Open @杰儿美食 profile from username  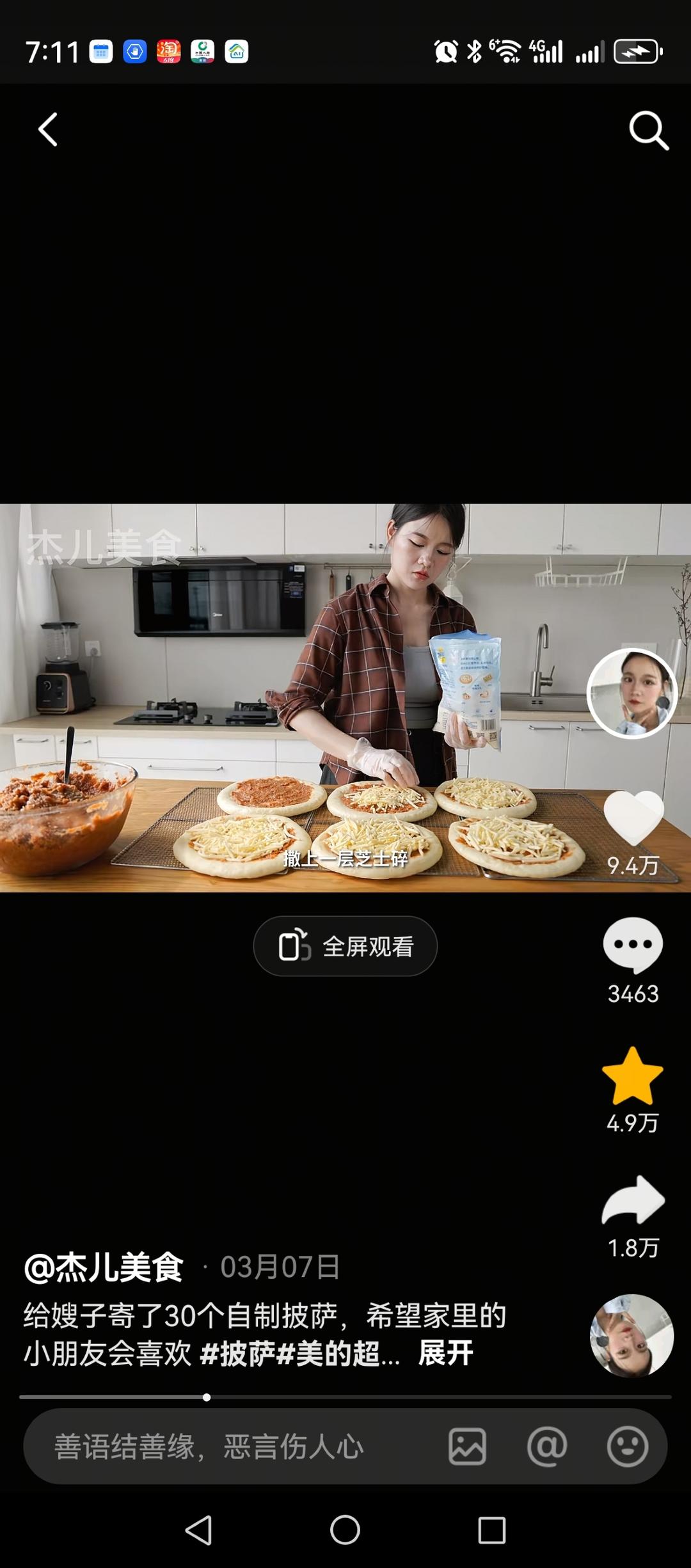click(104, 1267)
